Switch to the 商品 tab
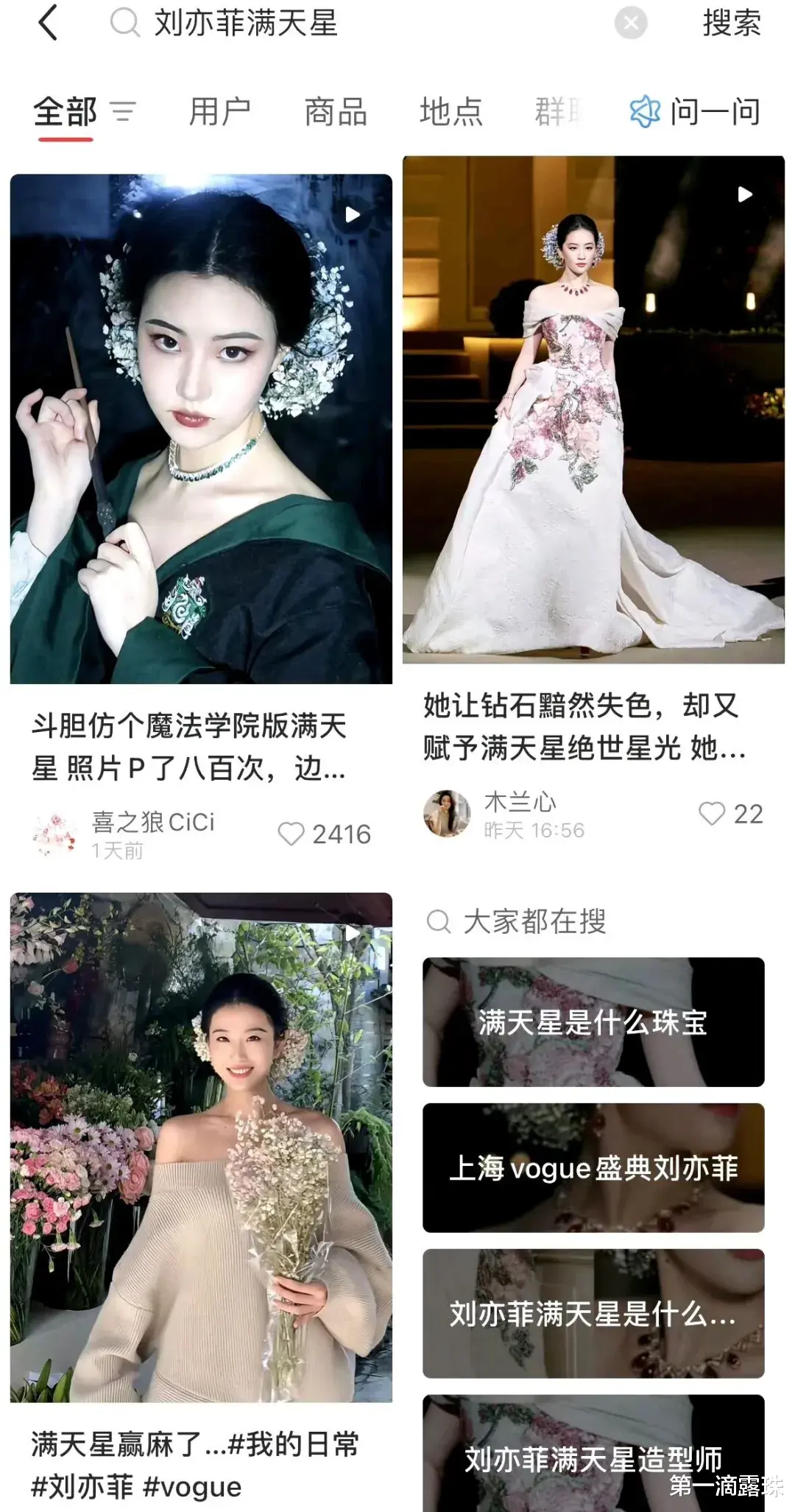This screenshot has height=1512, width=795. [x=336, y=112]
